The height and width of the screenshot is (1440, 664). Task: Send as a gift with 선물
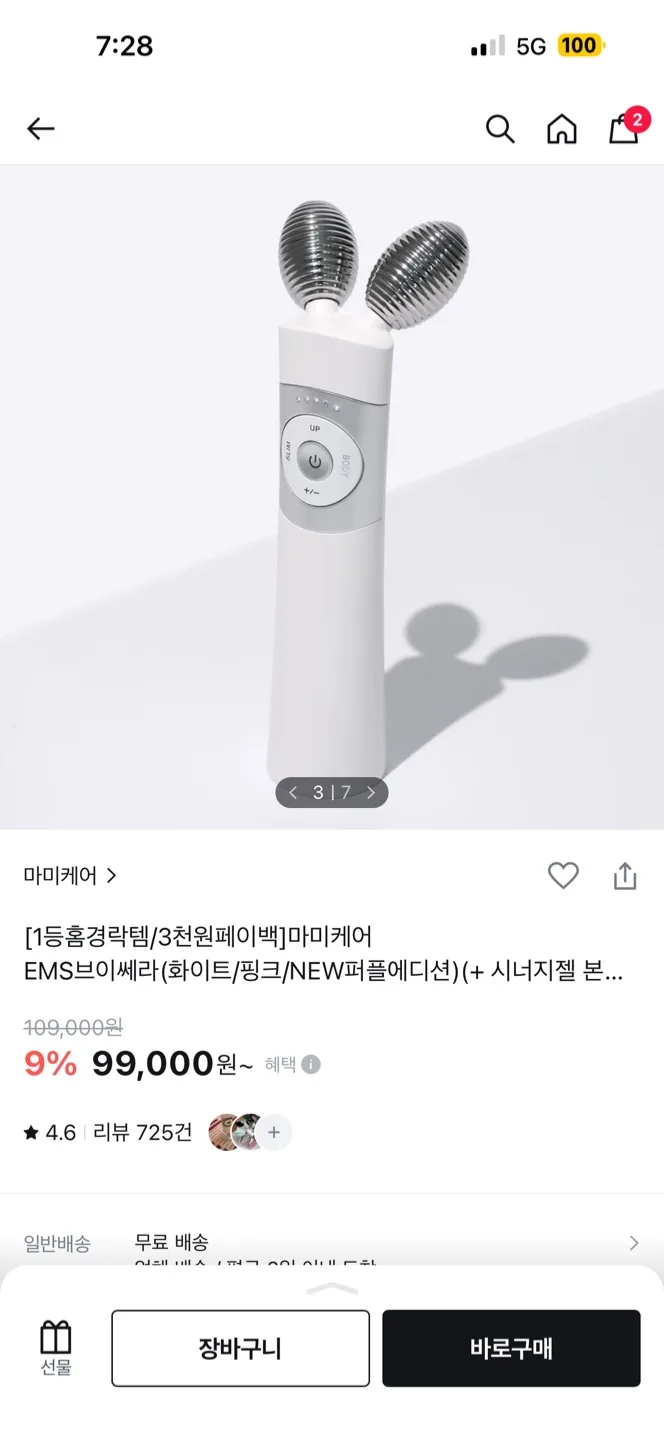pyautogui.click(x=56, y=1348)
